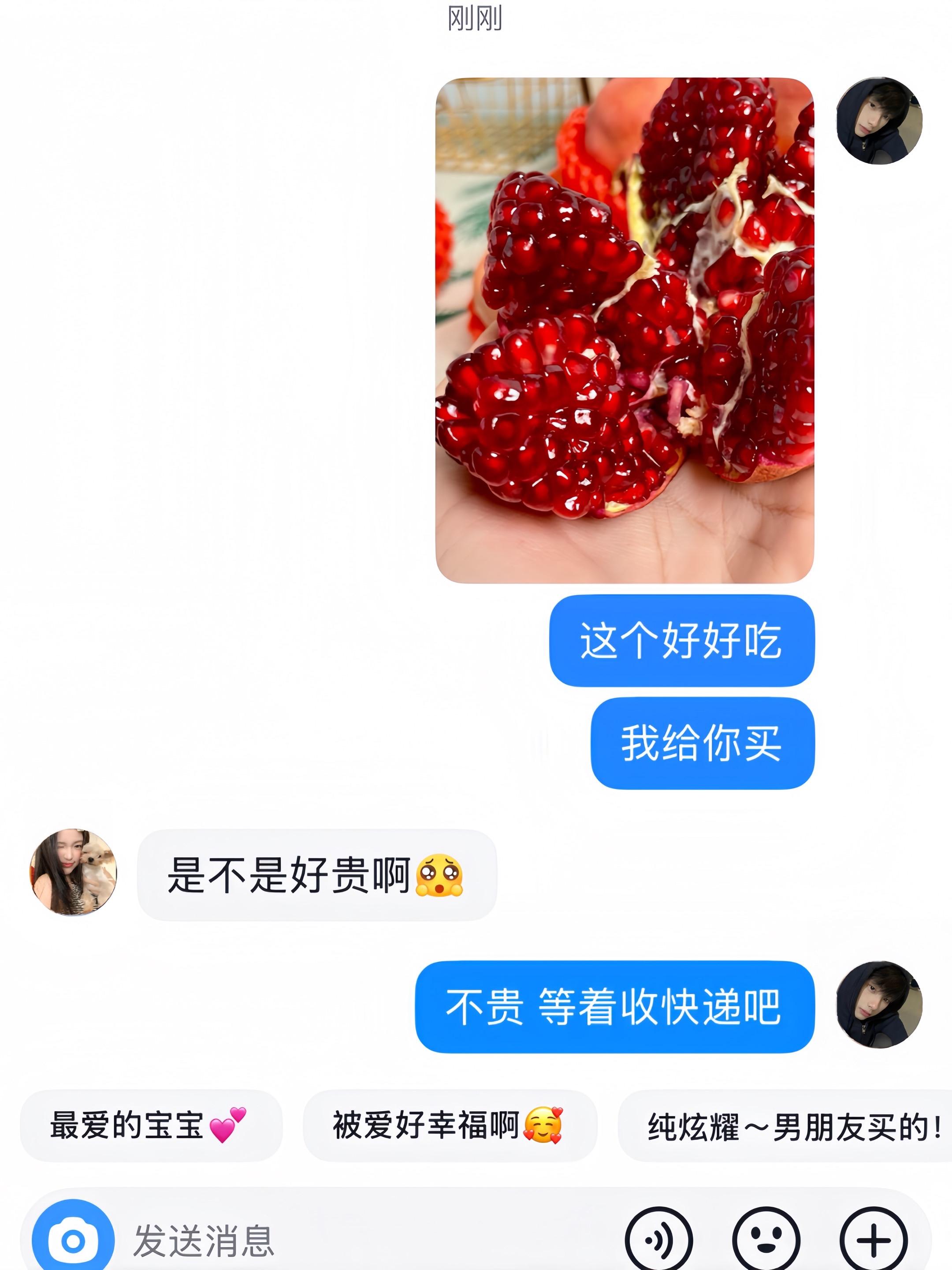Send quick reply 最爱的宝宝
The image size is (952, 1270).
(x=150, y=1125)
